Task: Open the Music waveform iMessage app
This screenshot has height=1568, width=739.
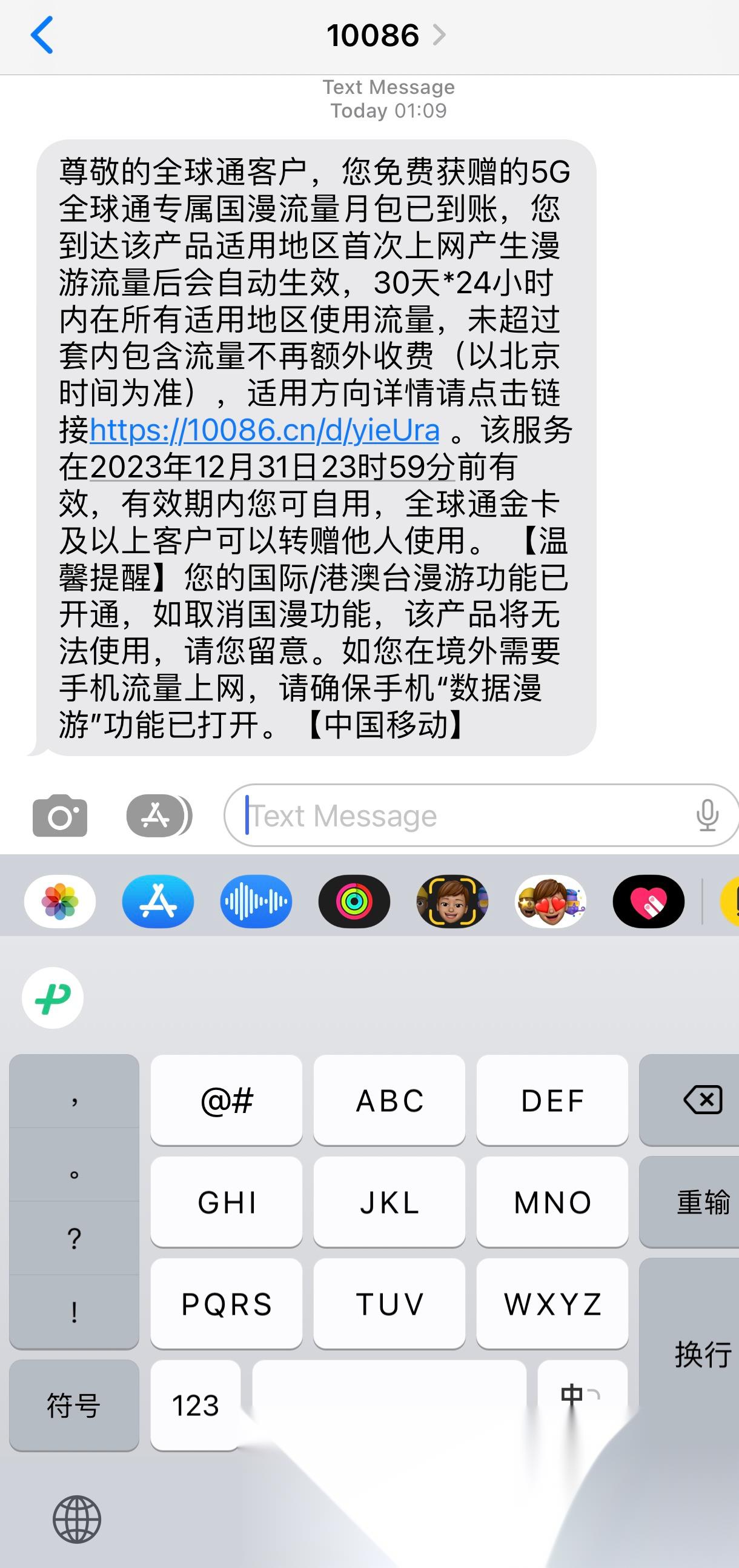Action: click(x=255, y=902)
